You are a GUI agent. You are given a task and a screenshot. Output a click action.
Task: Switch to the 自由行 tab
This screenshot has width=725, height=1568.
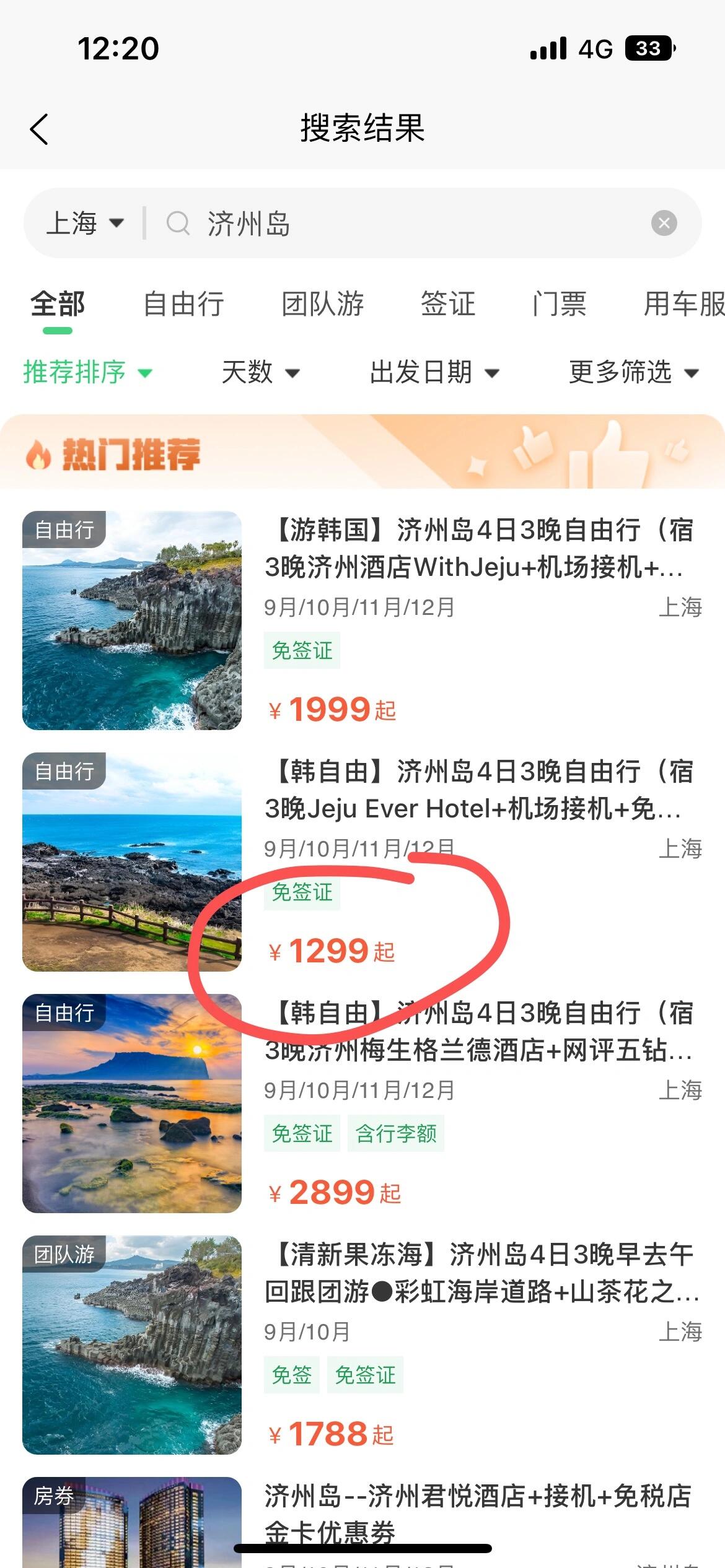click(x=183, y=304)
